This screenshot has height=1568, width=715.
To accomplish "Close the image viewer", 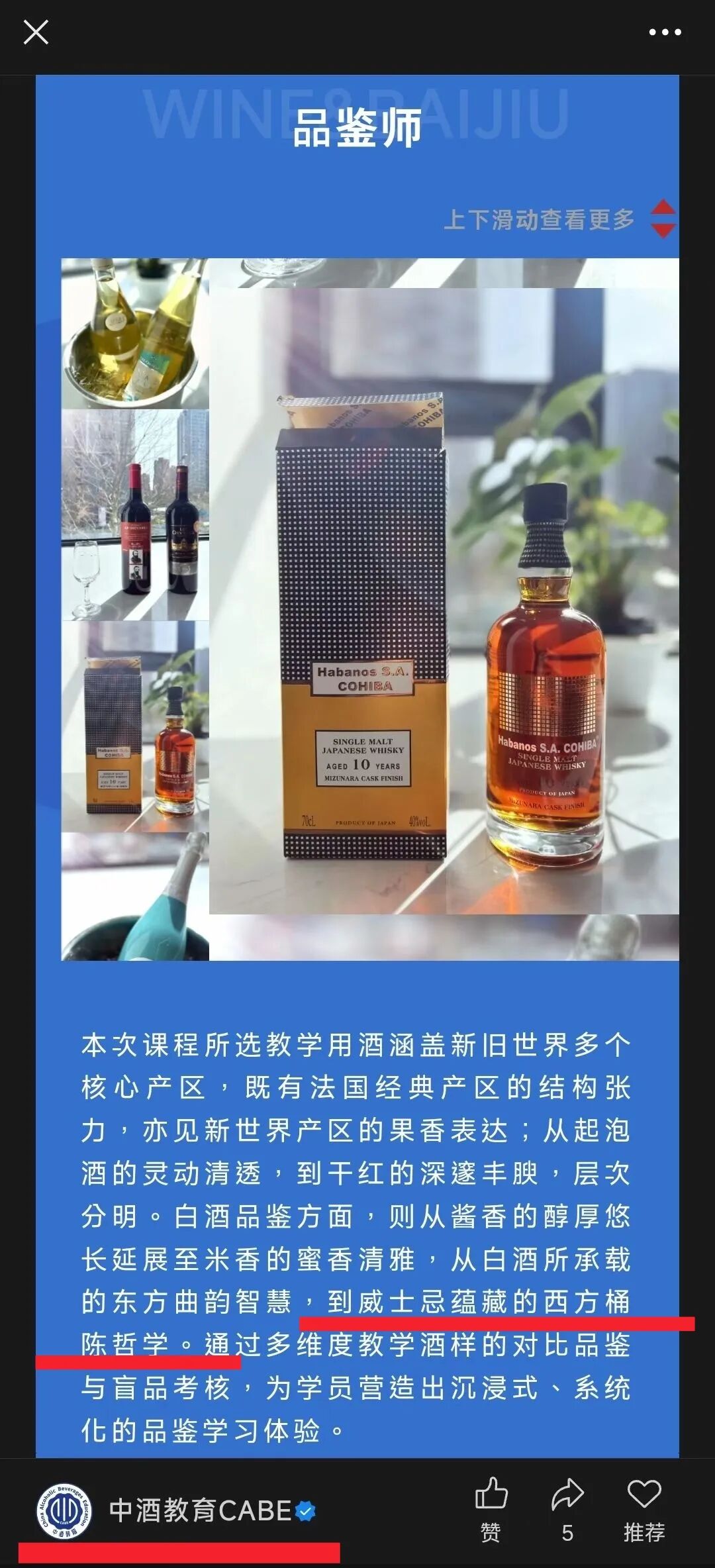I will tap(36, 32).
